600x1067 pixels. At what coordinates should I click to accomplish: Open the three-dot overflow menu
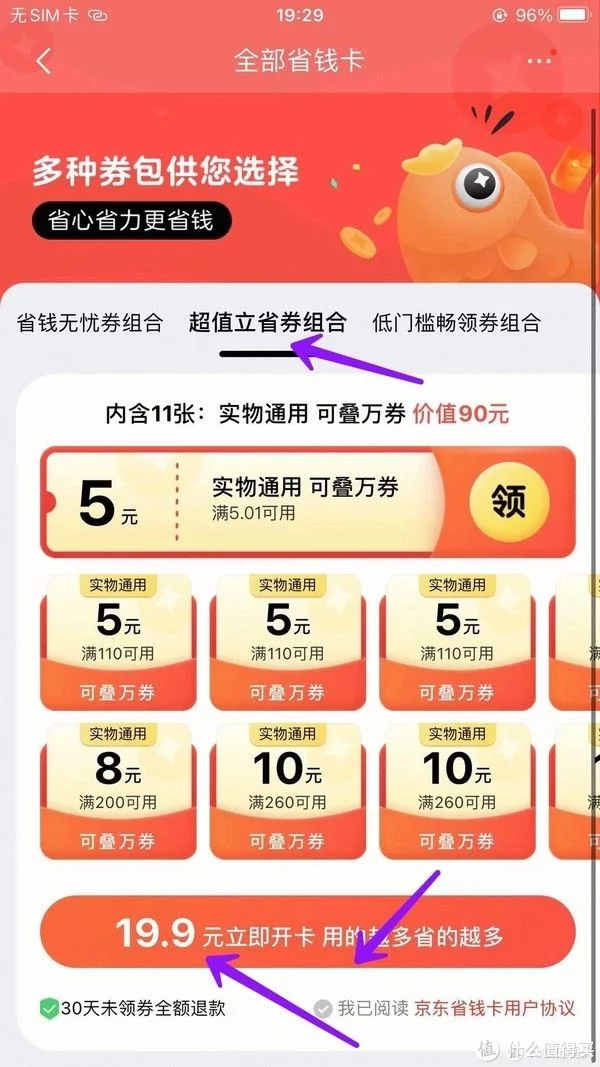[x=539, y=61]
